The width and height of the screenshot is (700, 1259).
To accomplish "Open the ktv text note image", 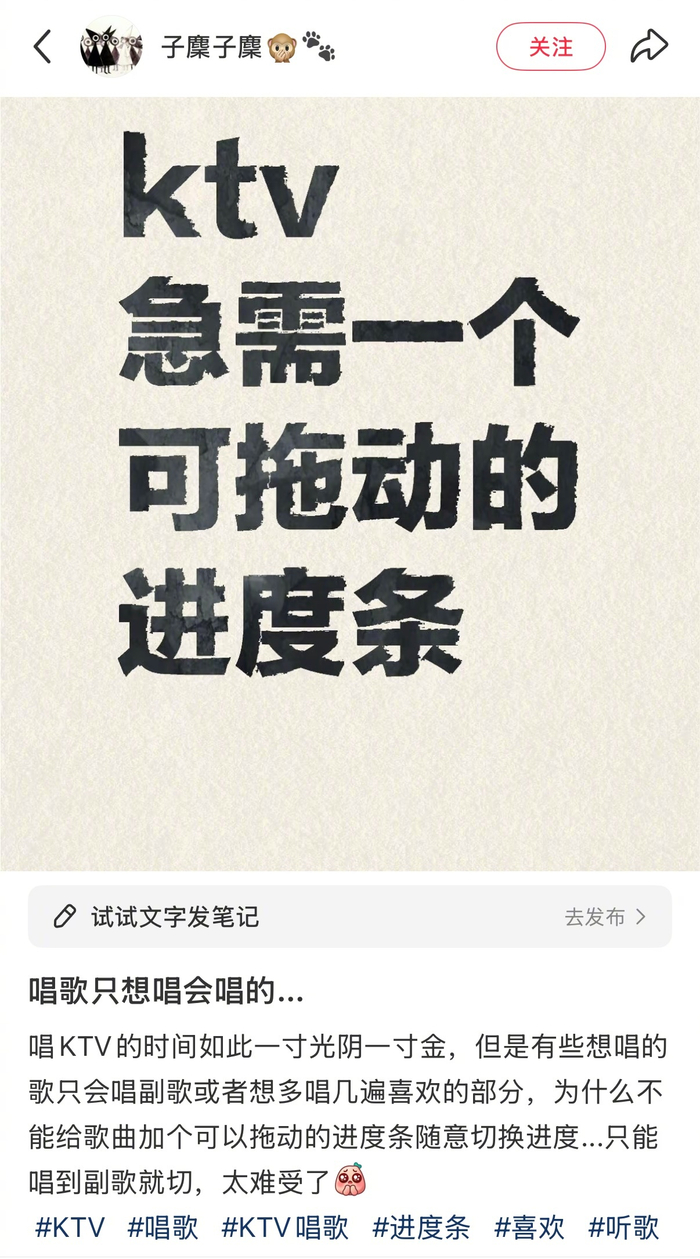I will click(x=350, y=483).
